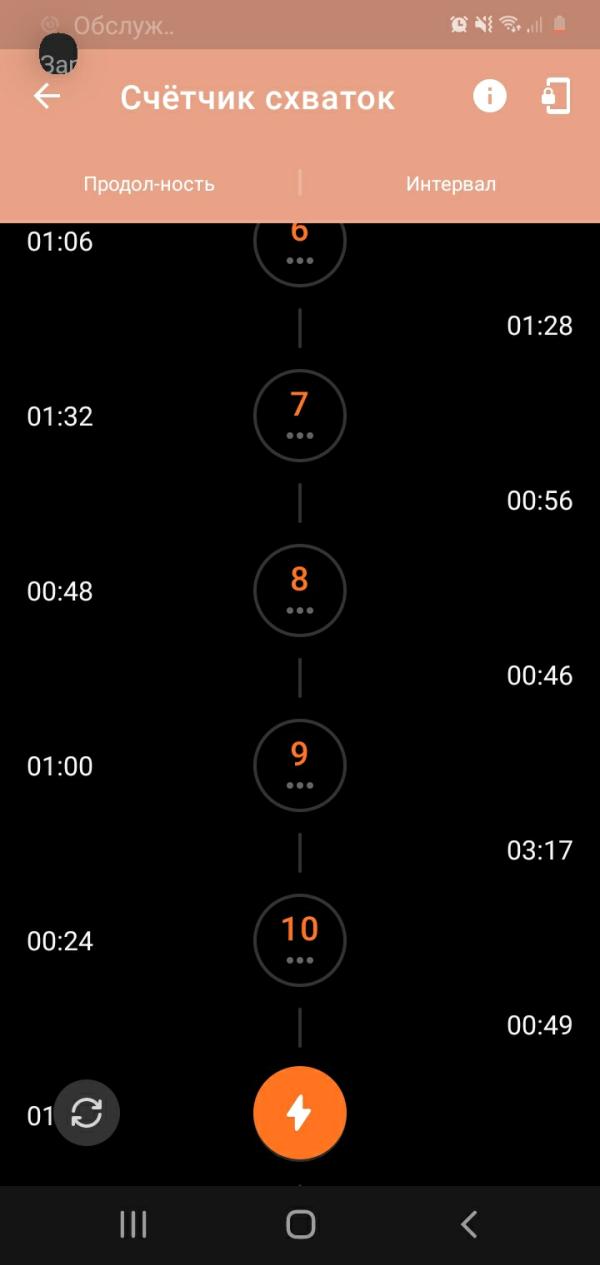The image size is (600, 1265).
Task: Go back from Счётчик схваток screen
Action: click(47, 97)
